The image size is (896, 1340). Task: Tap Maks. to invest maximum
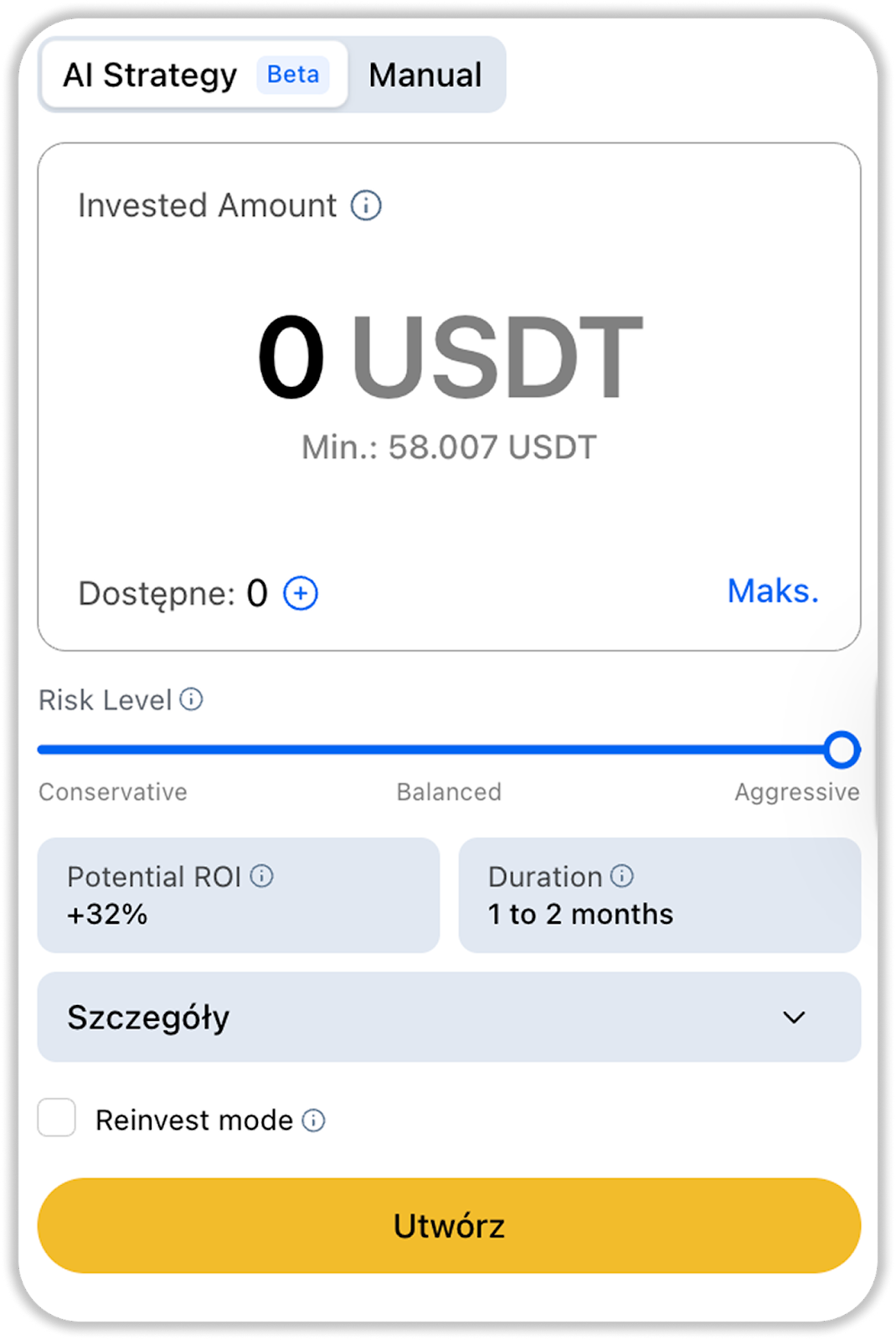pyautogui.click(x=772, y=591)
